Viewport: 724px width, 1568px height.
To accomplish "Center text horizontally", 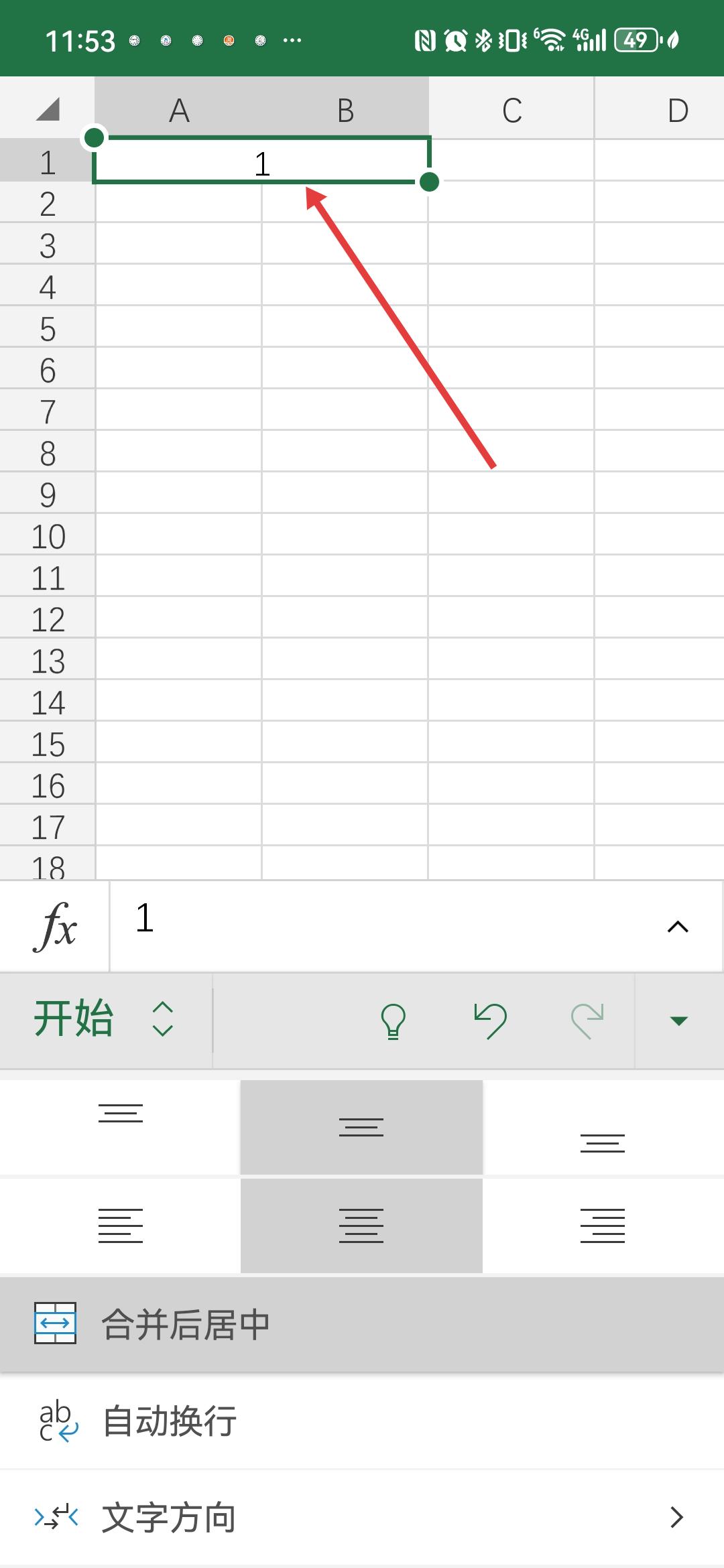I will coord(361,1225).
